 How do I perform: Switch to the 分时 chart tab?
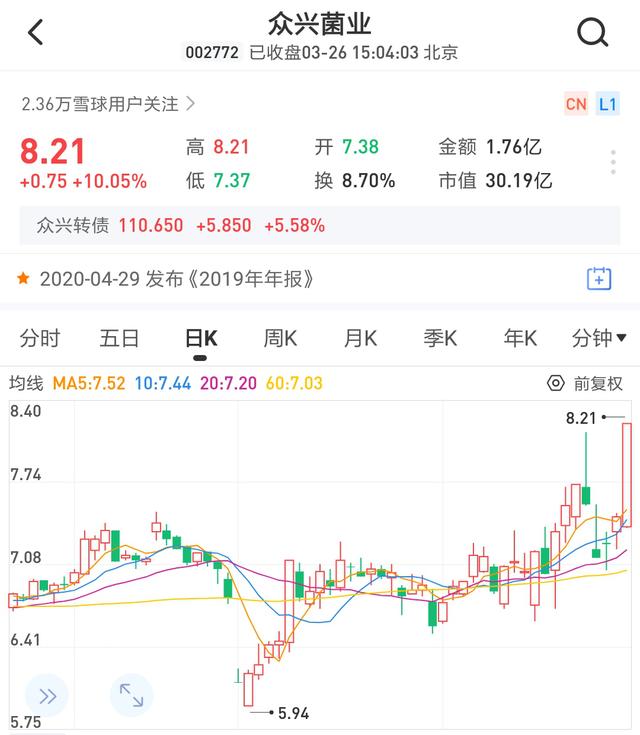tap(39, 338)
